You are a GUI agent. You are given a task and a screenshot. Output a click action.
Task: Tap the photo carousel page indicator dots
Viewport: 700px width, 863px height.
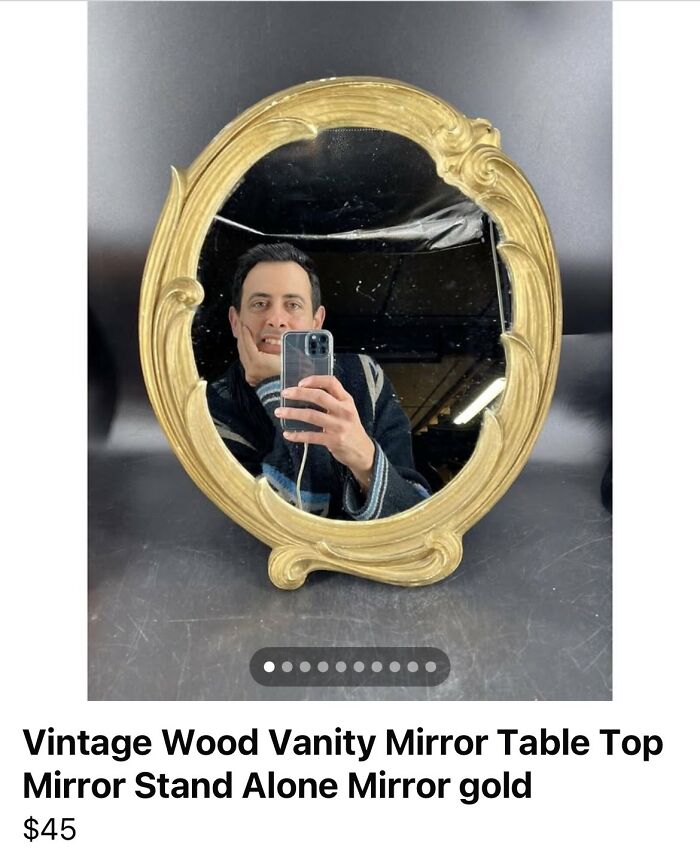349,666
